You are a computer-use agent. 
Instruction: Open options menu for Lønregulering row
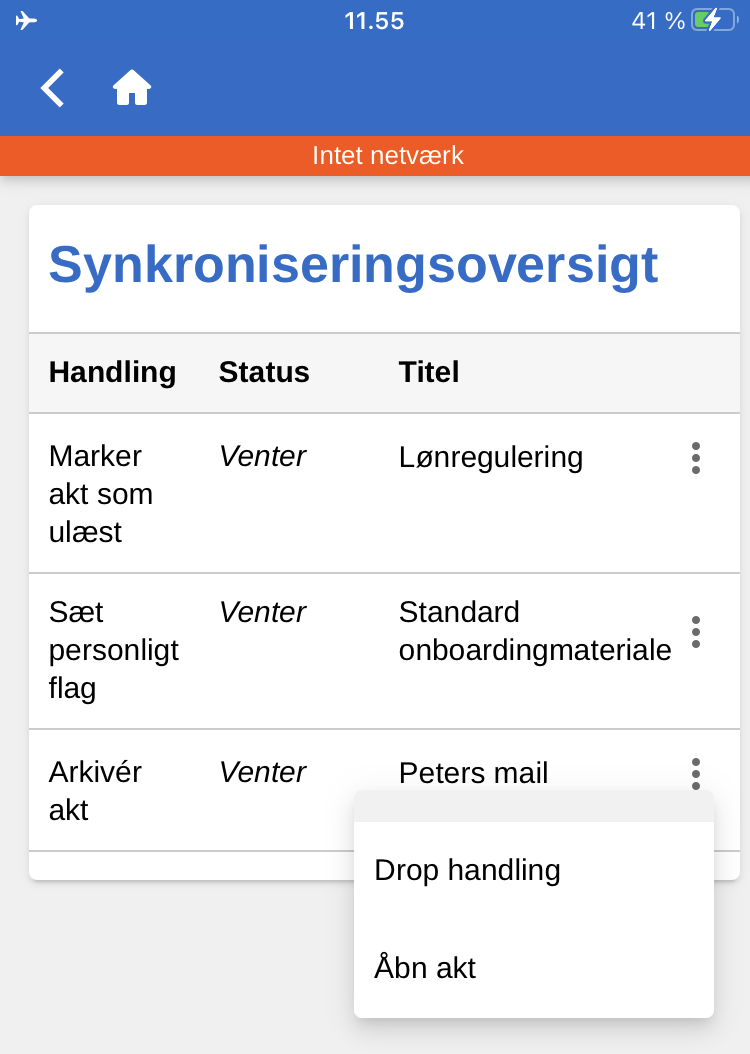click(696, 458)
